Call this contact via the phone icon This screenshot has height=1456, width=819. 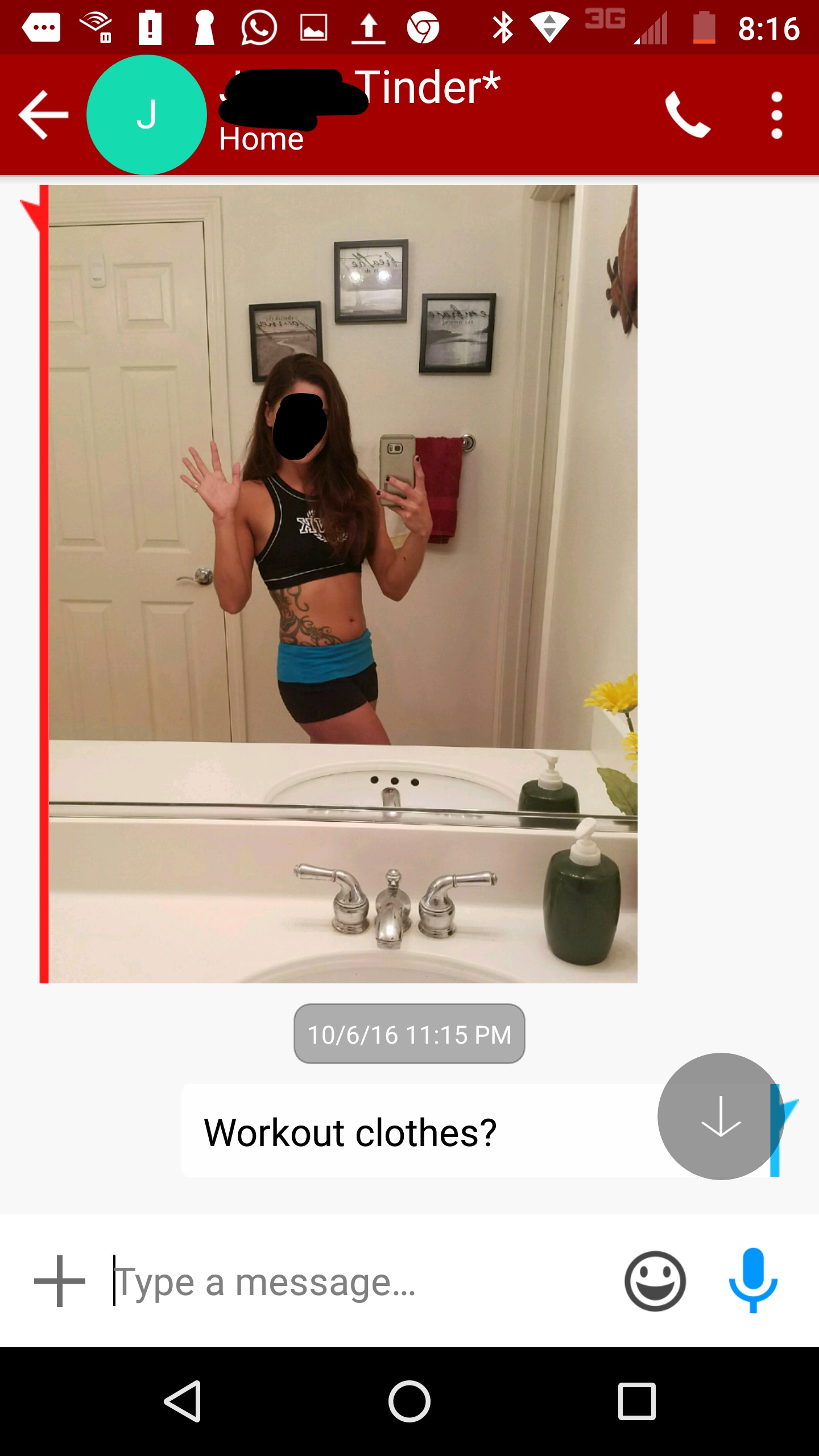coord(687,115)
